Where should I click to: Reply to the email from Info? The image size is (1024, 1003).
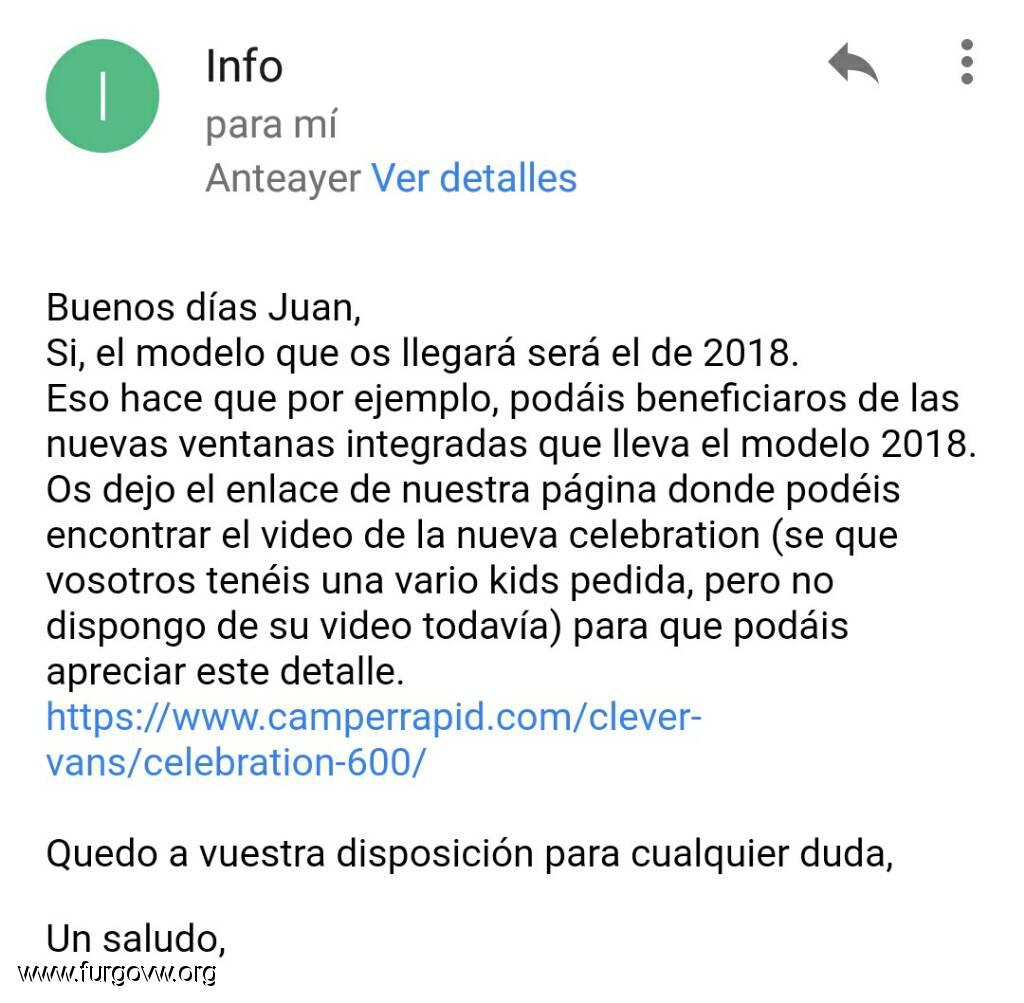852,64
